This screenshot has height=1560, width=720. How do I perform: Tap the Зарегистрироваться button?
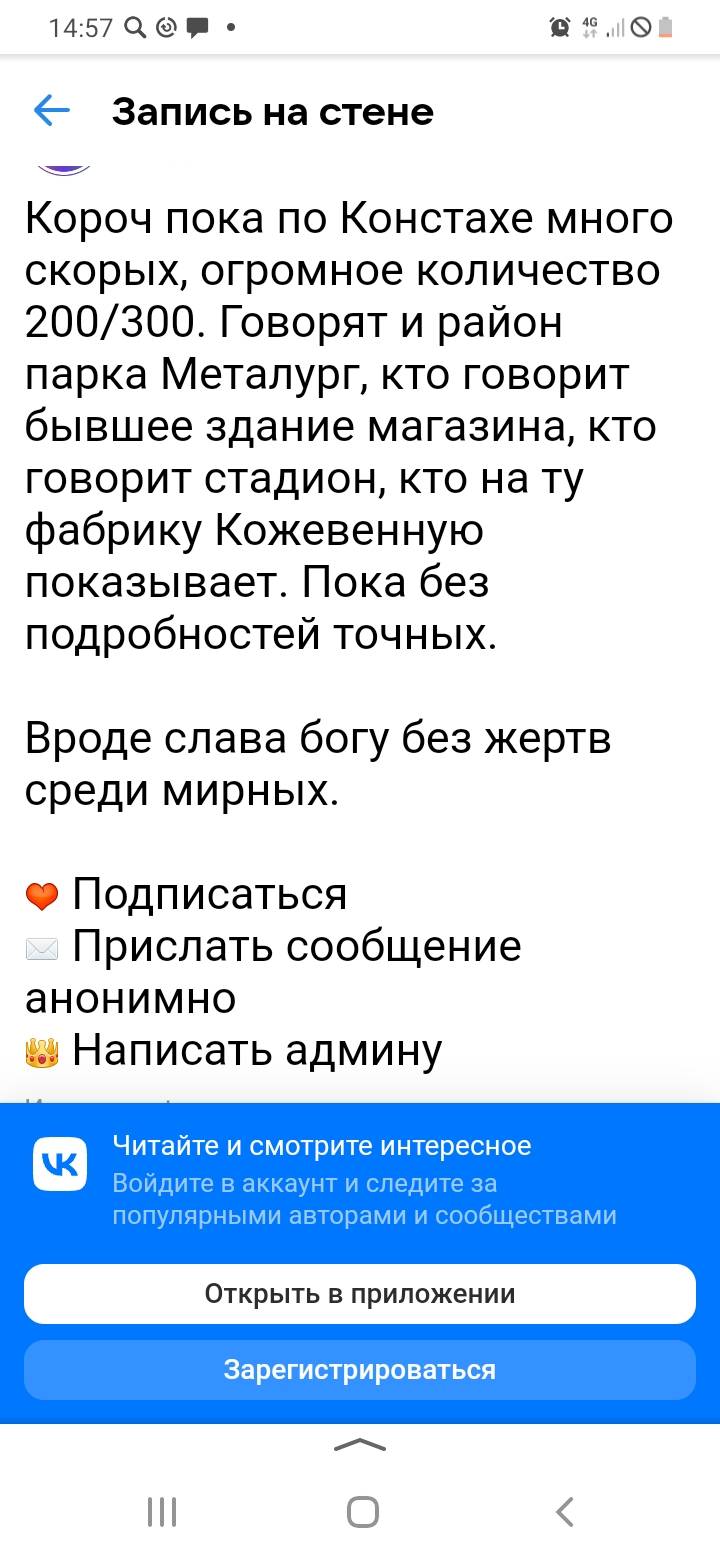click(360, 1370)
